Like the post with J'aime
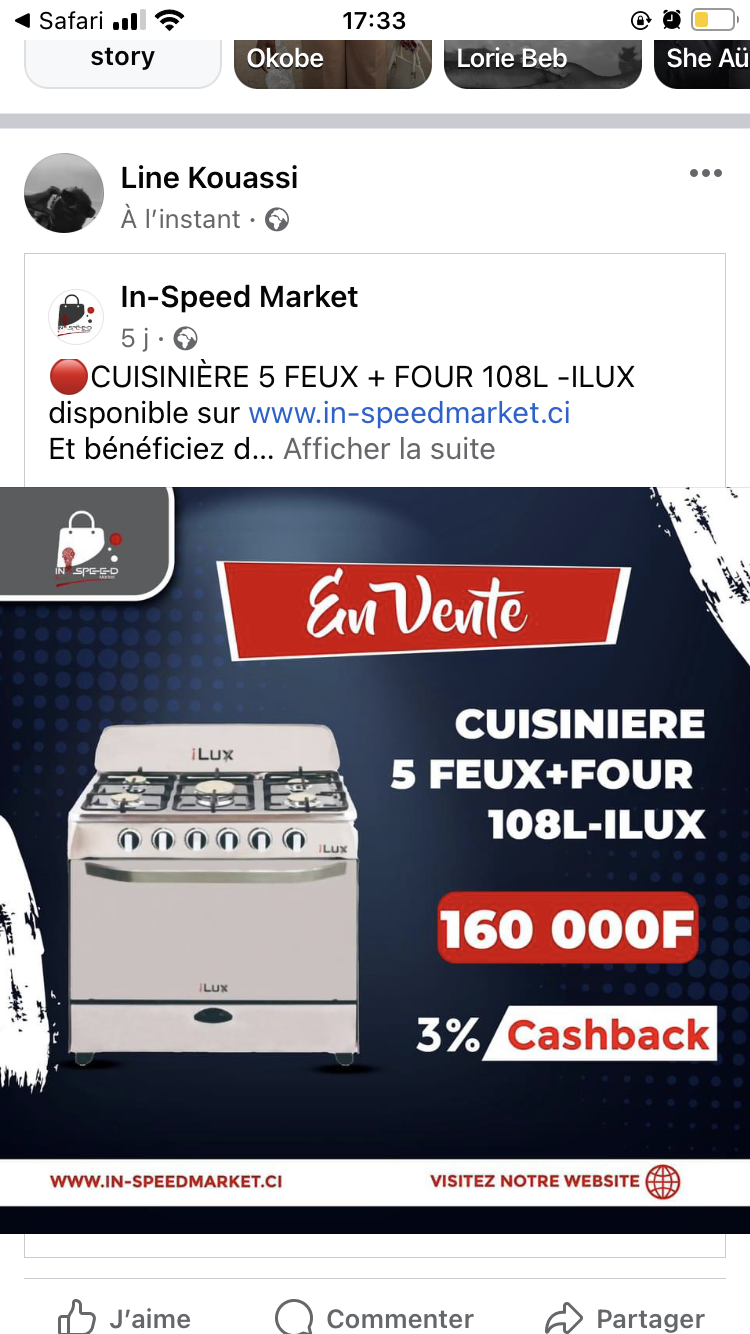 pos(124,1318)
